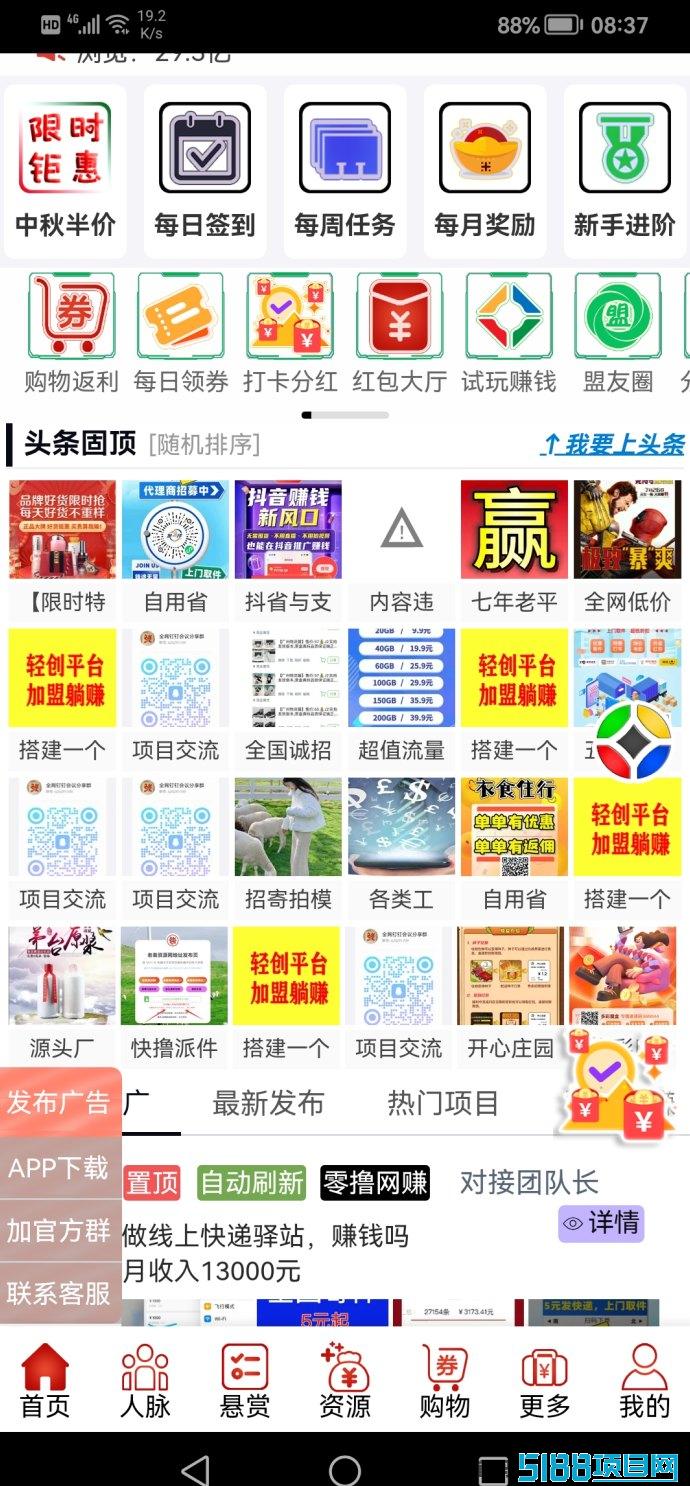This screenshot has height=1486, width=690.
Task: Open the 超值流量 ad tile
Action: (401, 697)
